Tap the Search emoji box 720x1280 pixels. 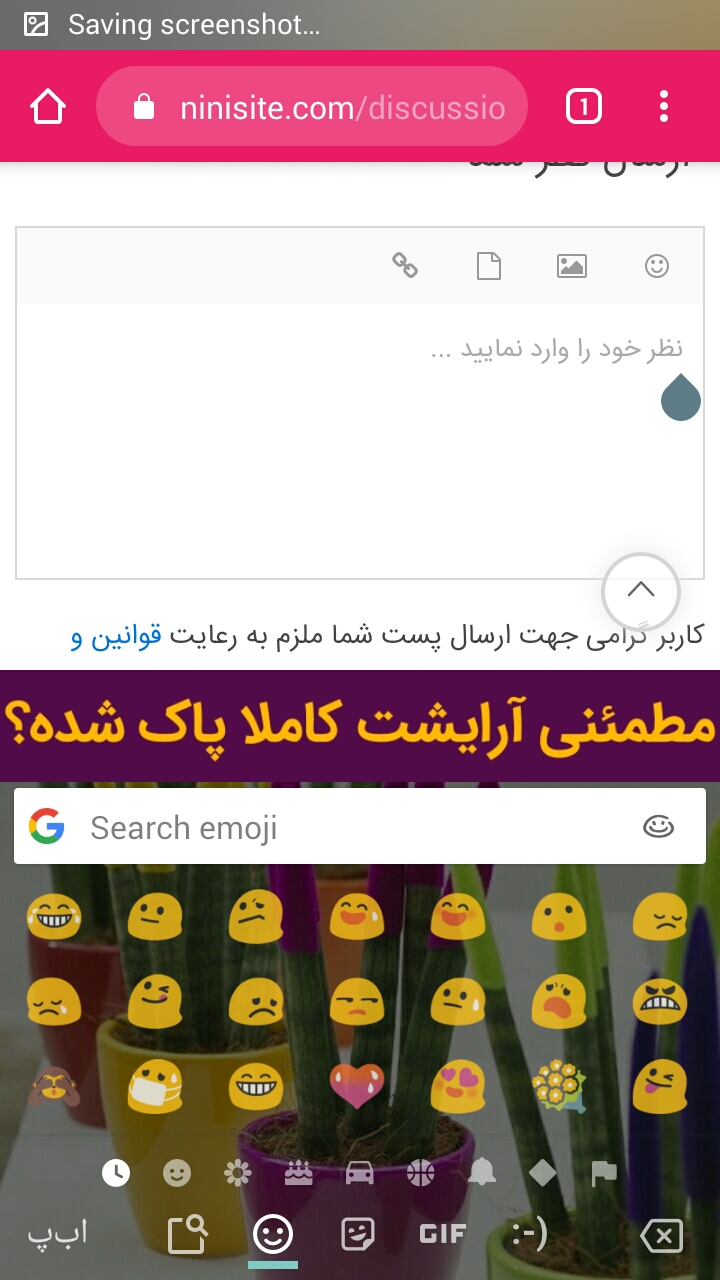(340, 827)
